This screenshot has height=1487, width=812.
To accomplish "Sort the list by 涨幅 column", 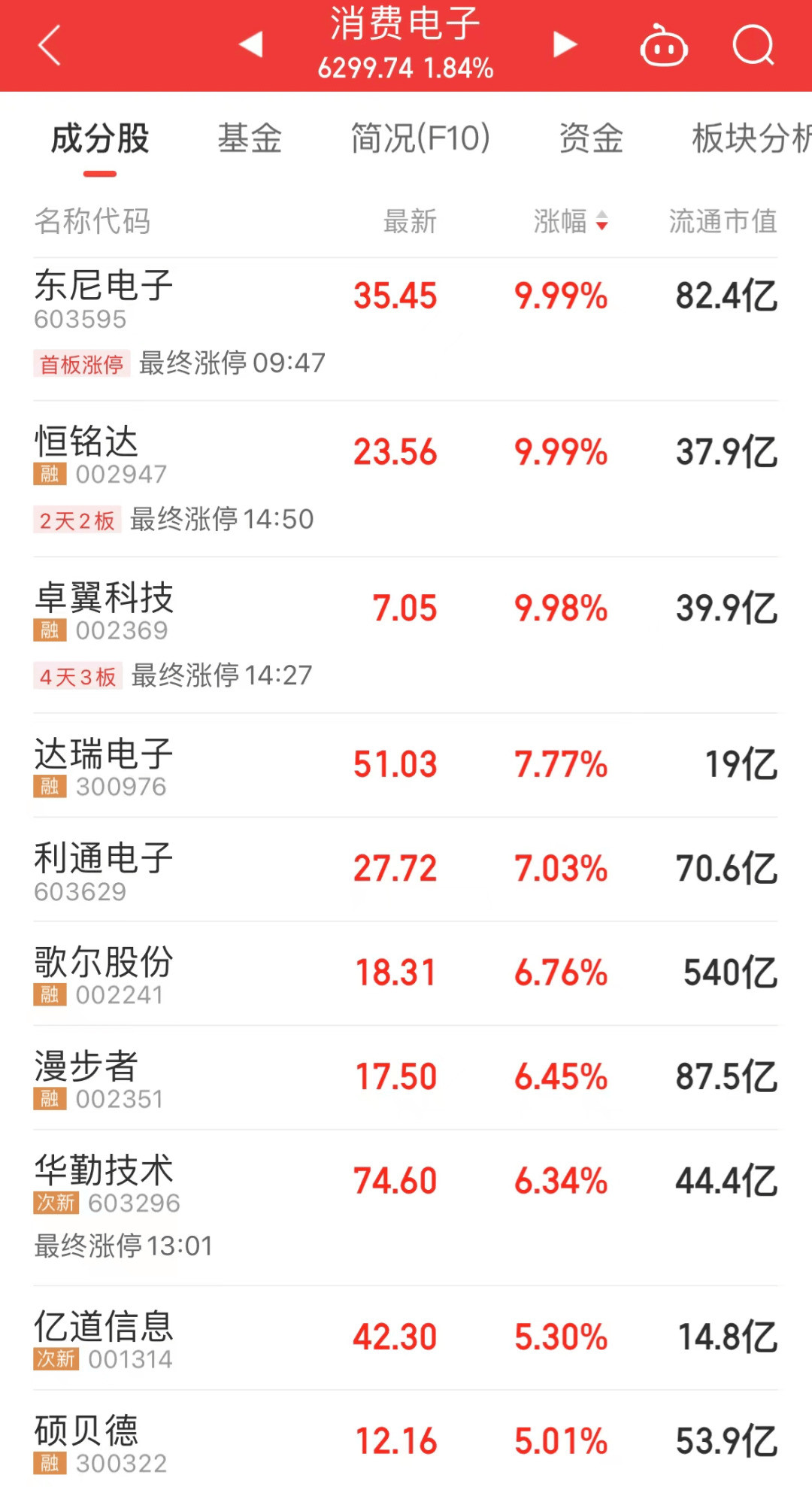I will click(571, 221).
